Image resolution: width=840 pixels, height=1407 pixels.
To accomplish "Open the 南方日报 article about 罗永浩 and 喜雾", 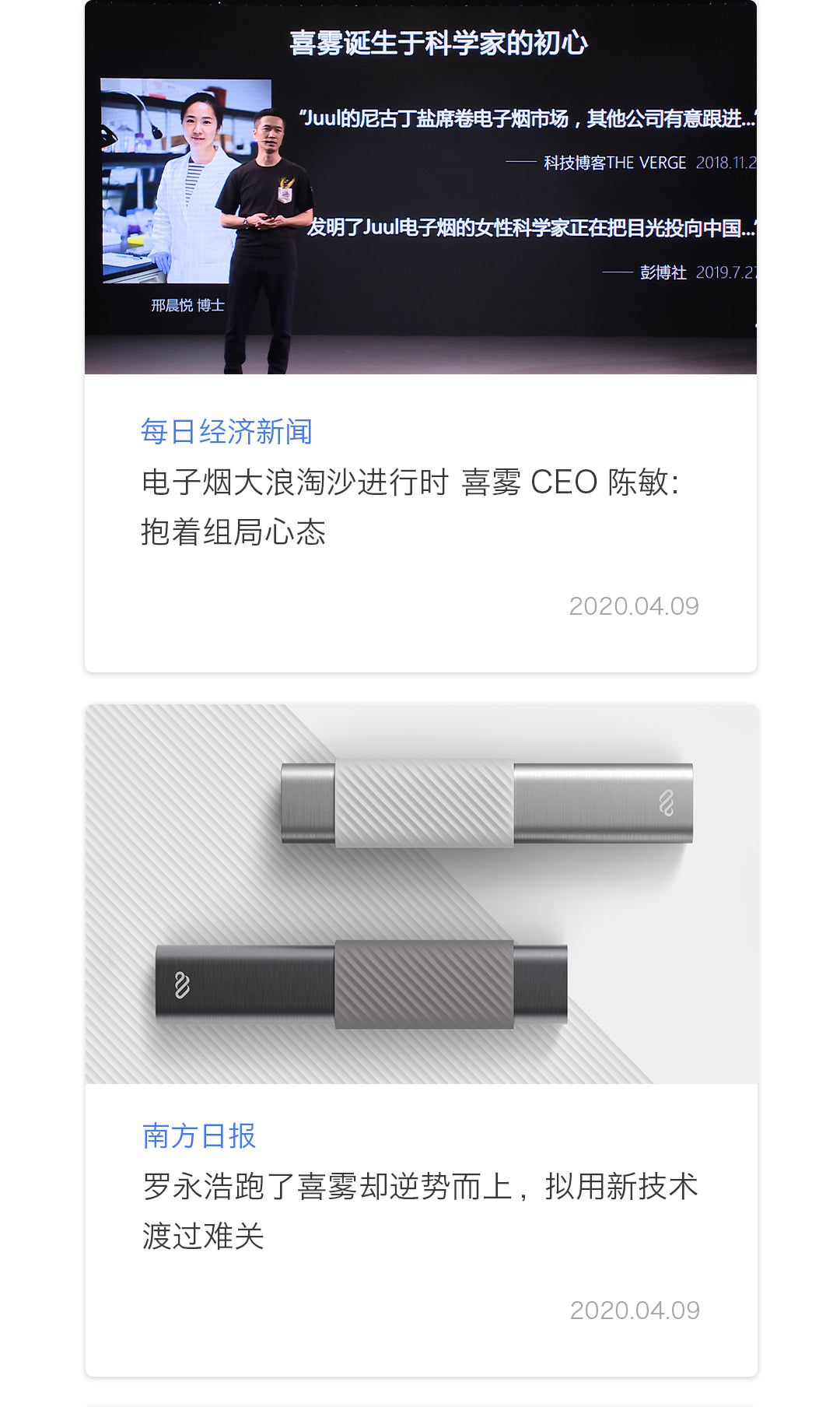I will click(x=420, y=1211).
